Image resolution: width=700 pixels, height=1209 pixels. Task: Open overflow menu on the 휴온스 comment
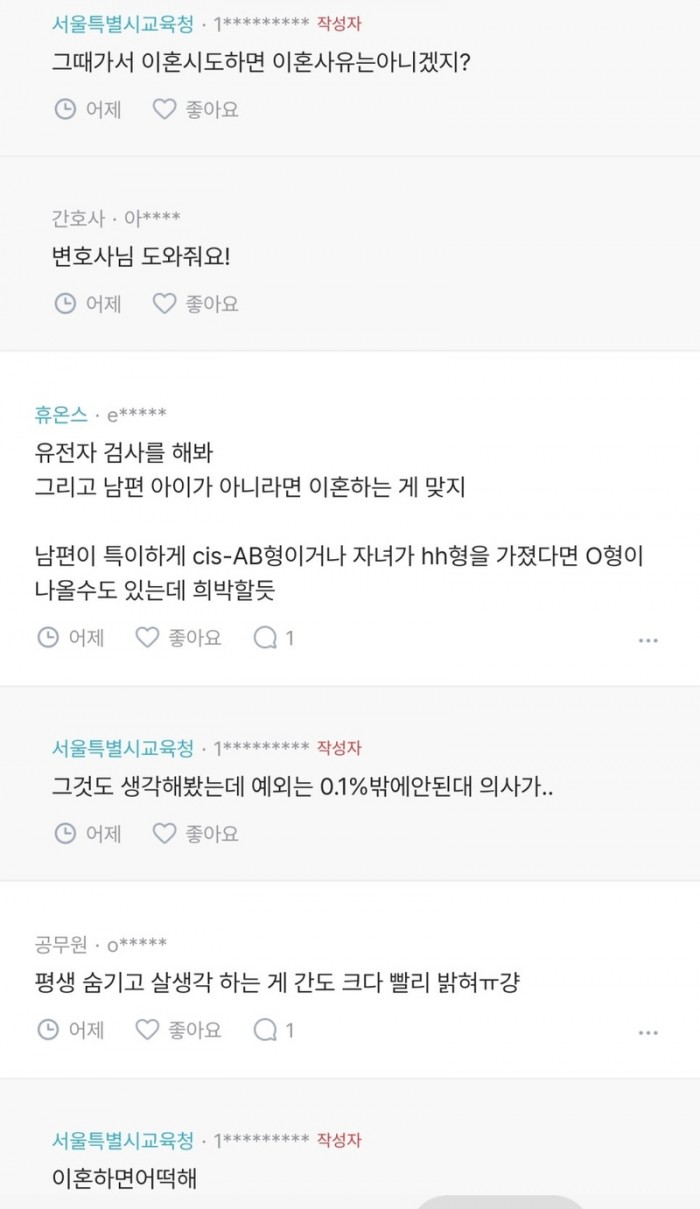coord(647,638)
